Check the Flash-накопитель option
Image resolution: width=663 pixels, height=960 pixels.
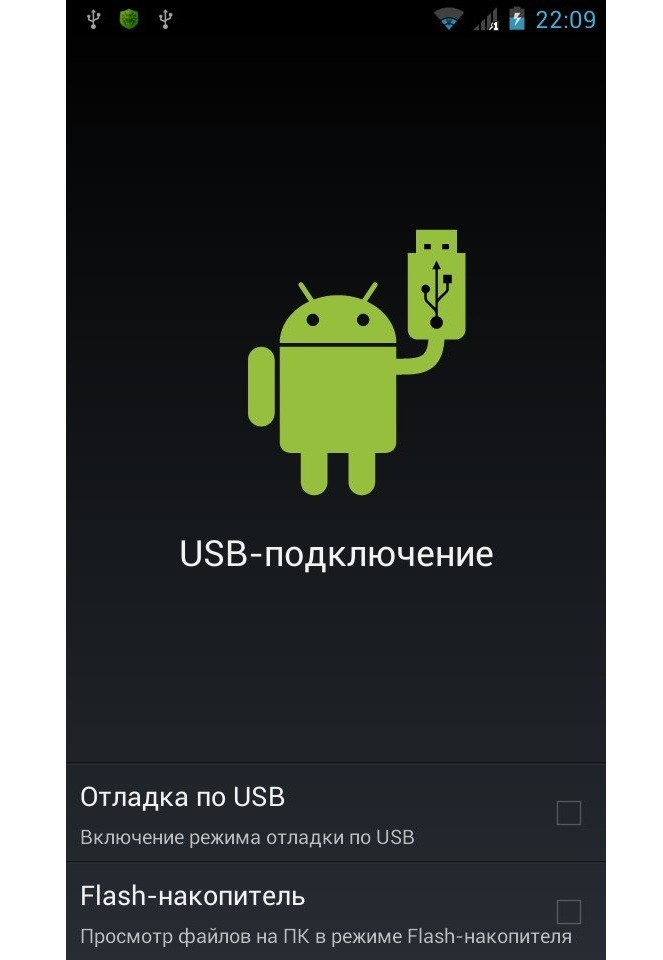point(568,911)
